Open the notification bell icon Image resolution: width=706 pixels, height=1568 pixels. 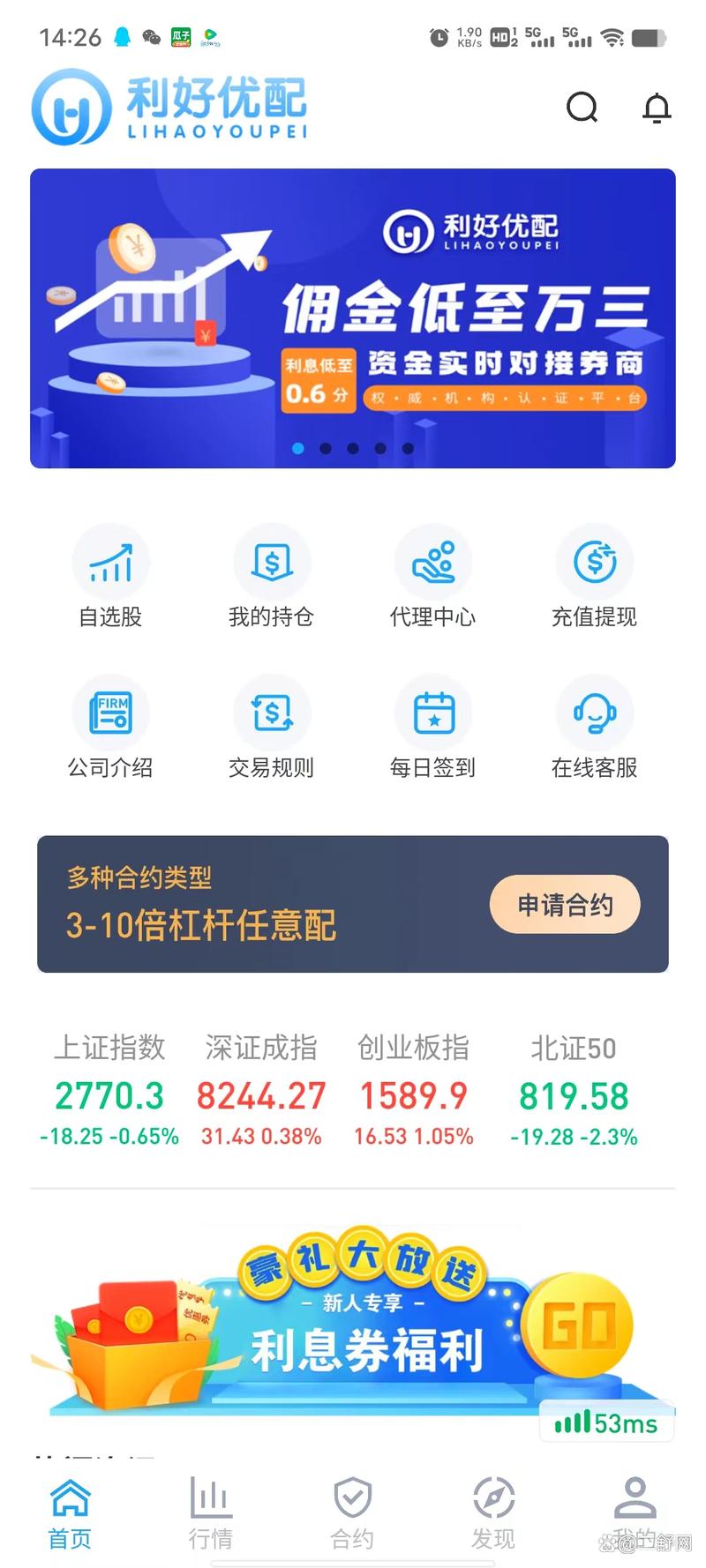[x=656, y=108]
